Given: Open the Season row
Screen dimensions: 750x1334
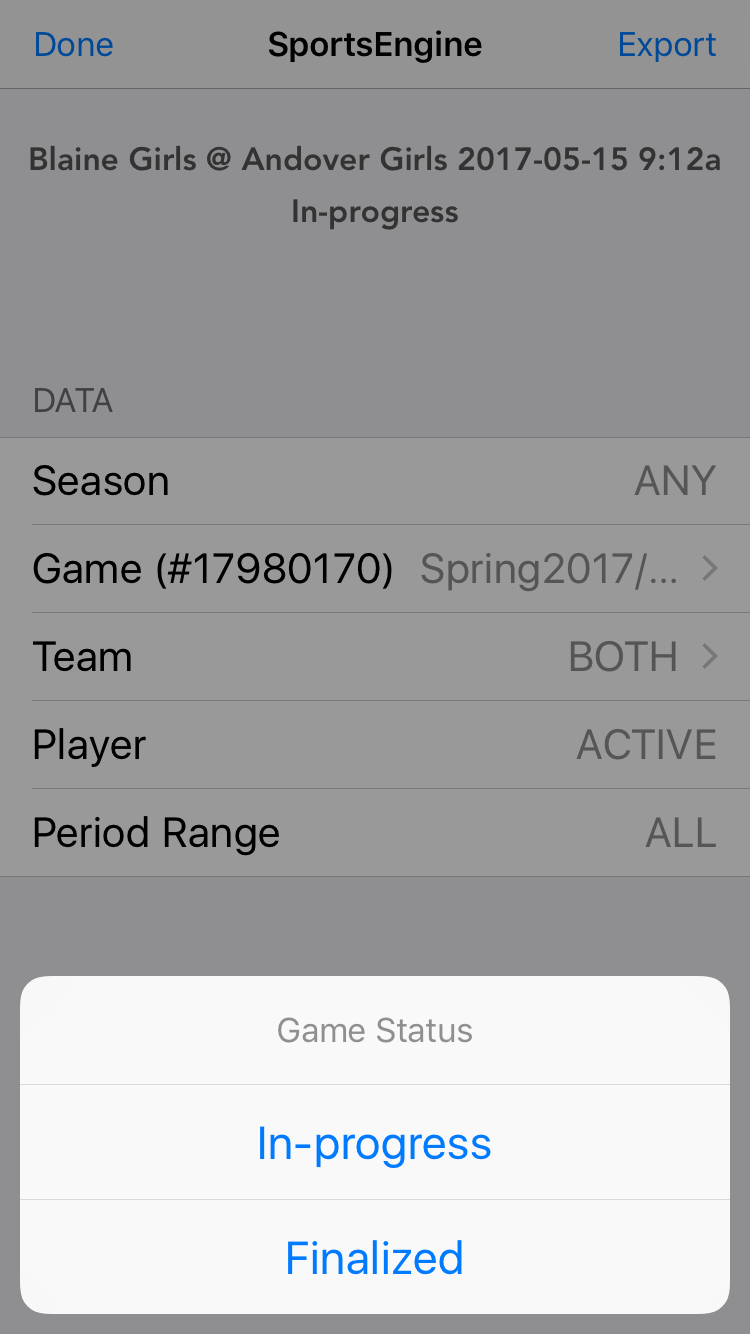Looking at the screenshot, I should [x=375, y=481].
